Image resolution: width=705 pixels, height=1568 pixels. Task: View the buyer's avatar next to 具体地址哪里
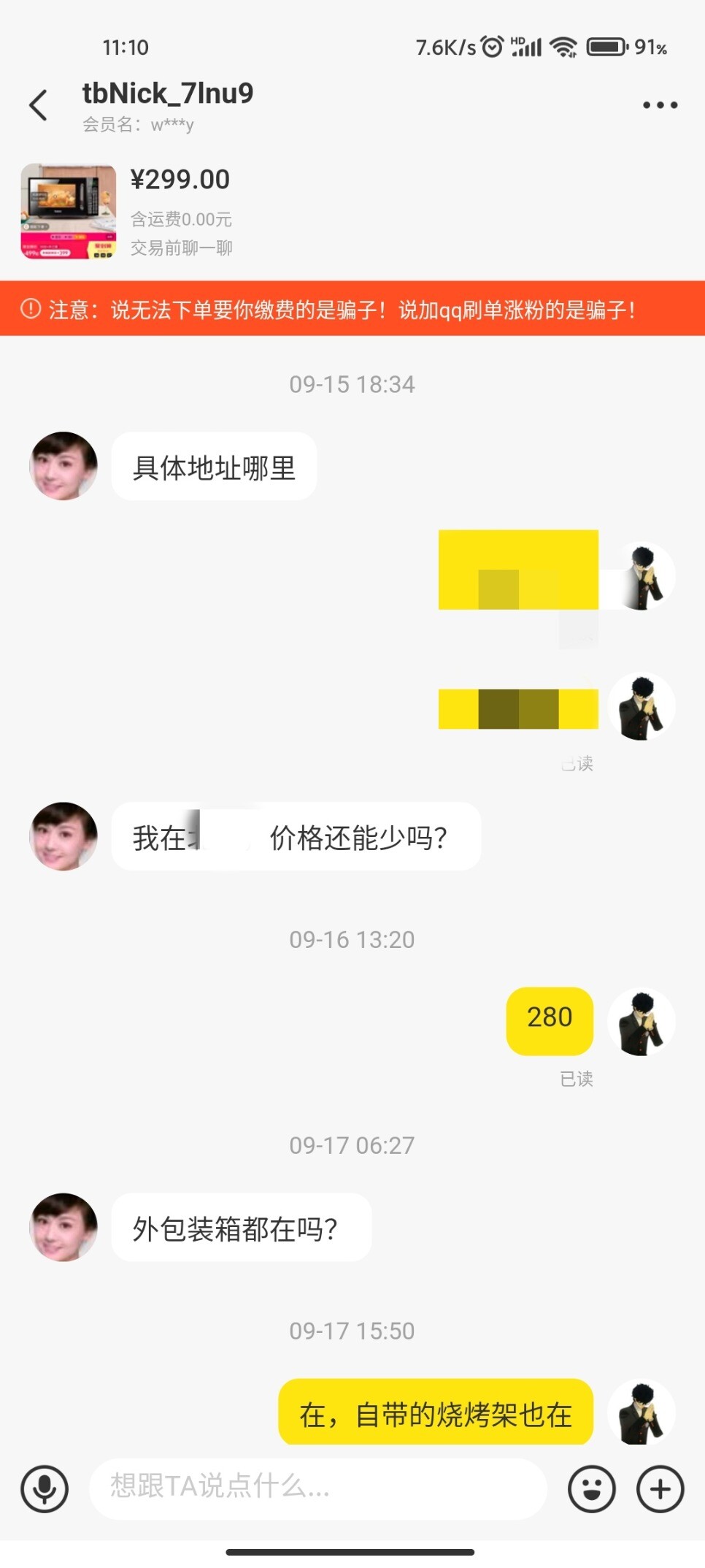(x=63, y=466)
